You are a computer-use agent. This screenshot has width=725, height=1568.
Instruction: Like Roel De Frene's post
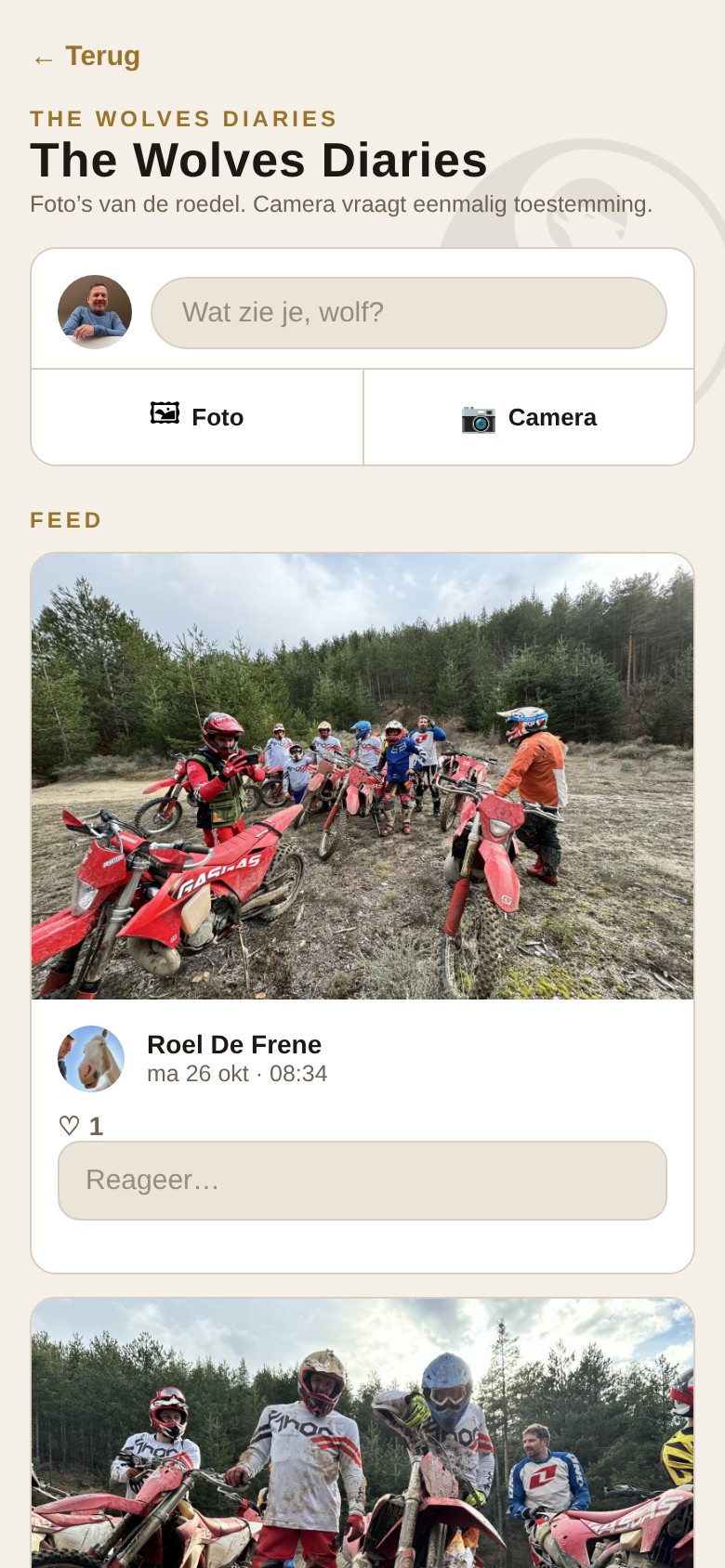(81, 1126)
